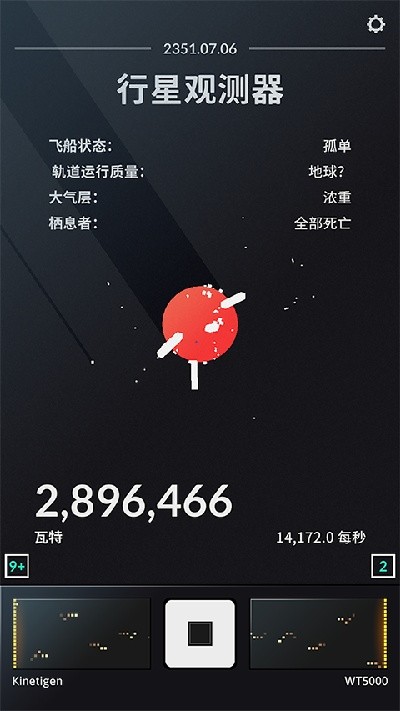Screen dimensions: 400x711
Task: Tap the center square button
Action: (200, 633)
